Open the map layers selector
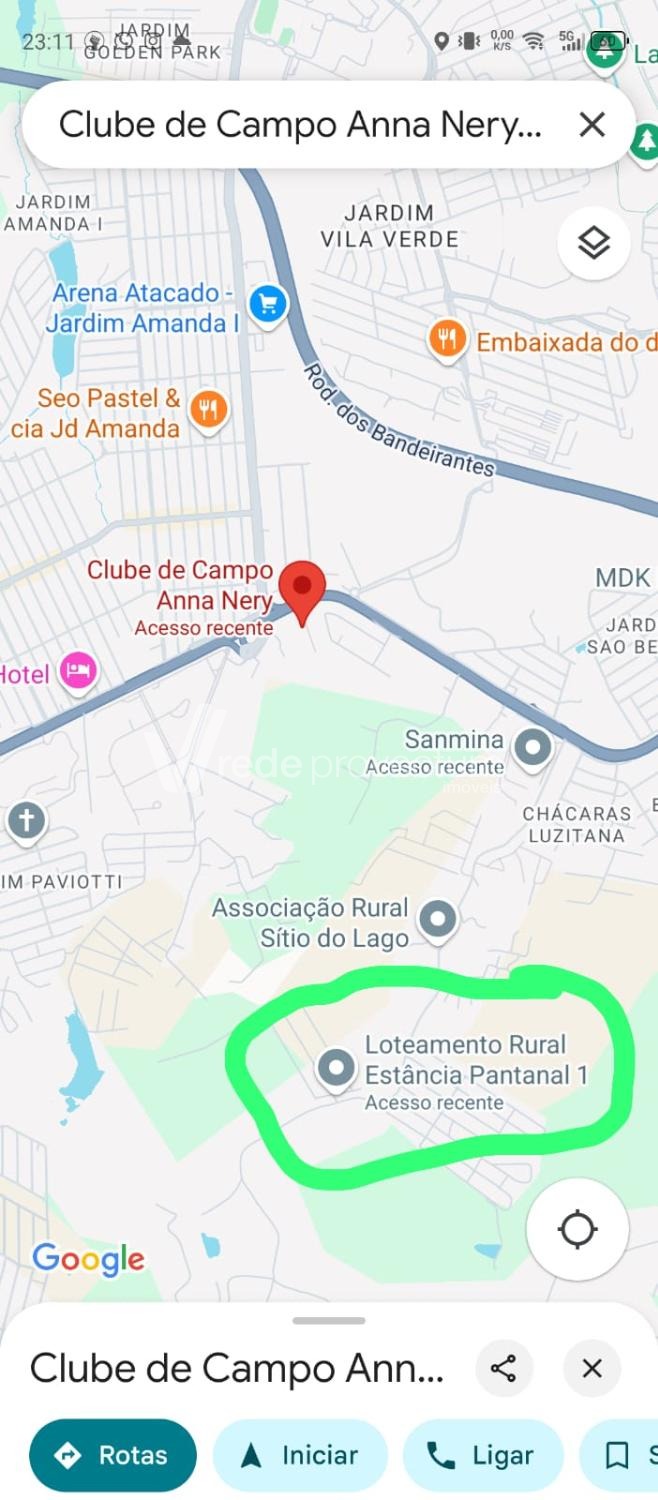Image resolution: width=658 pixels, height=1500 pixels. click(x=594, y=242)
